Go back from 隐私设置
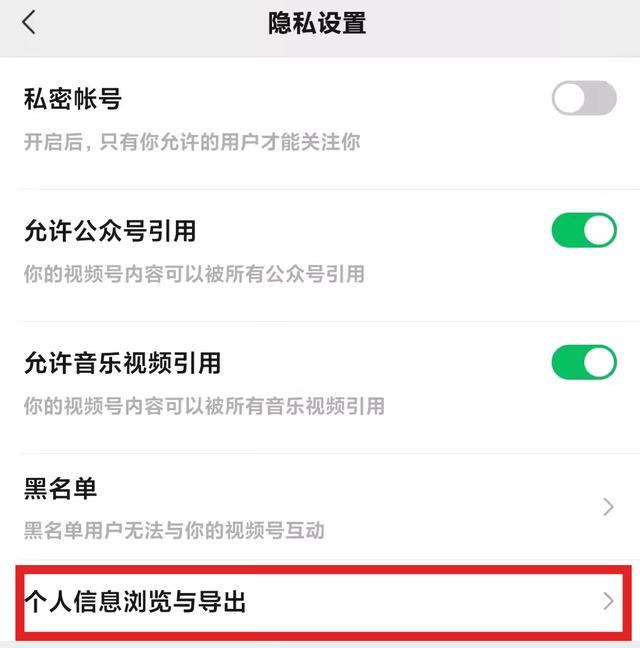Screen dimensions: 640x648 [29, 23]
